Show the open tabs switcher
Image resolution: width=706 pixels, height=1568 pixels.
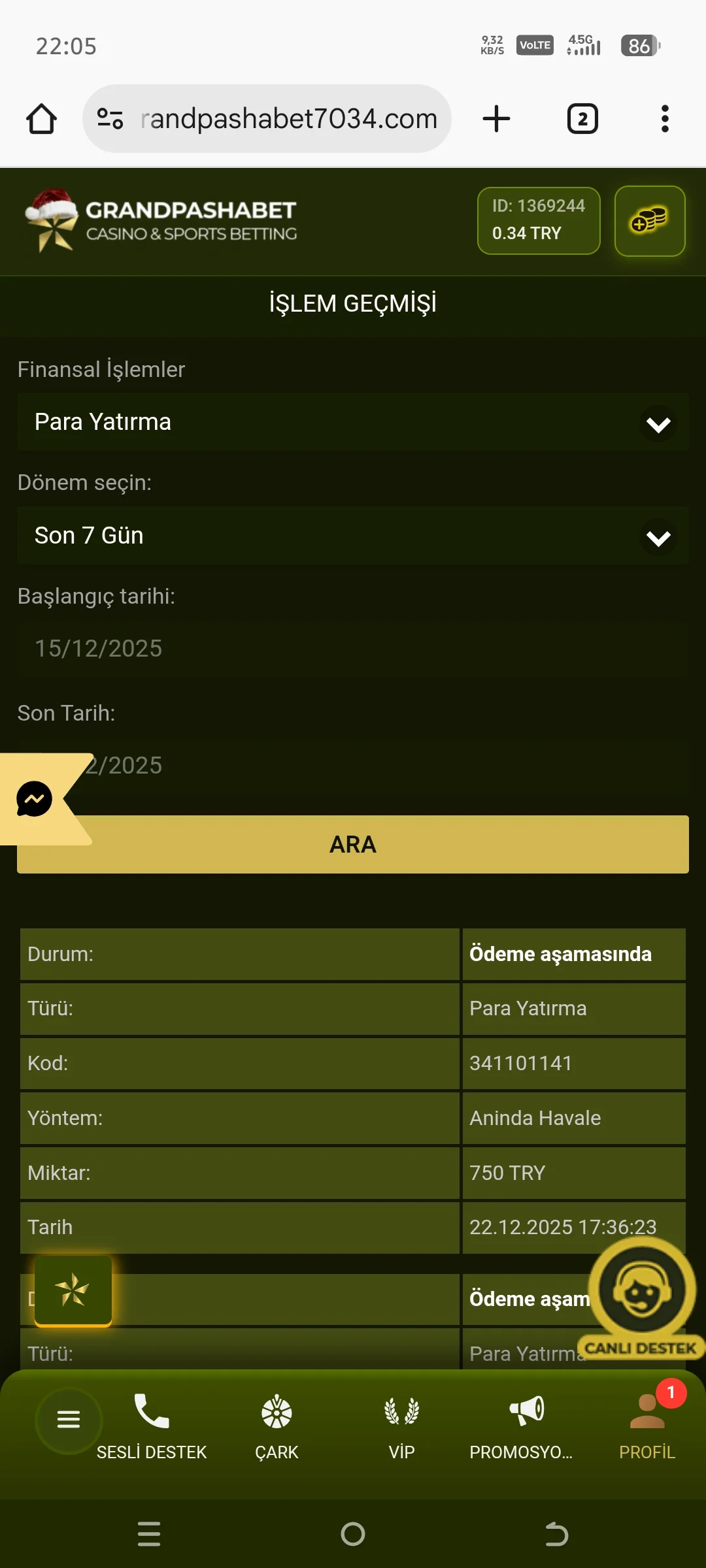(x=582, y=119)
